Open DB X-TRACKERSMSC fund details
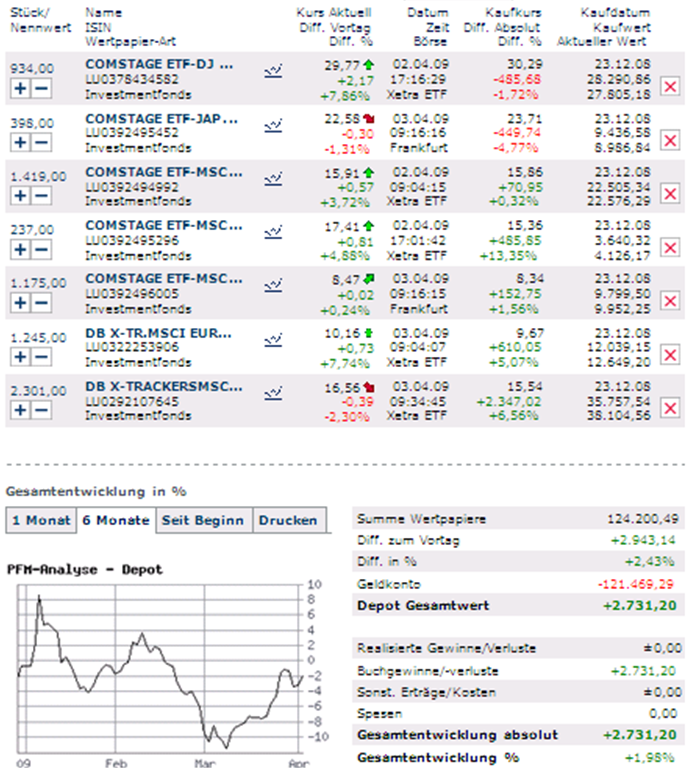 164,385
